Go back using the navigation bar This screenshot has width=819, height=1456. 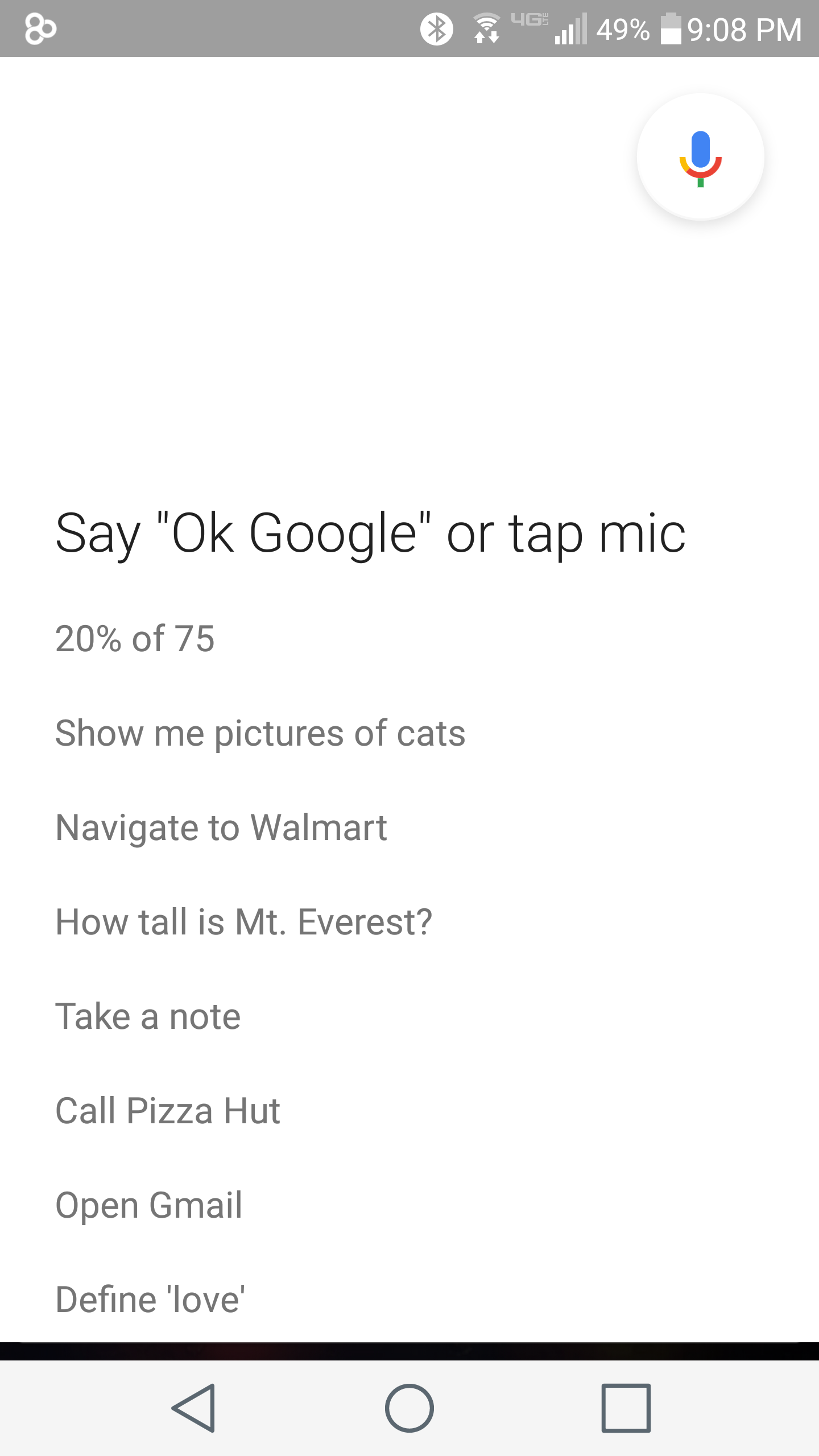(194, 1408)
